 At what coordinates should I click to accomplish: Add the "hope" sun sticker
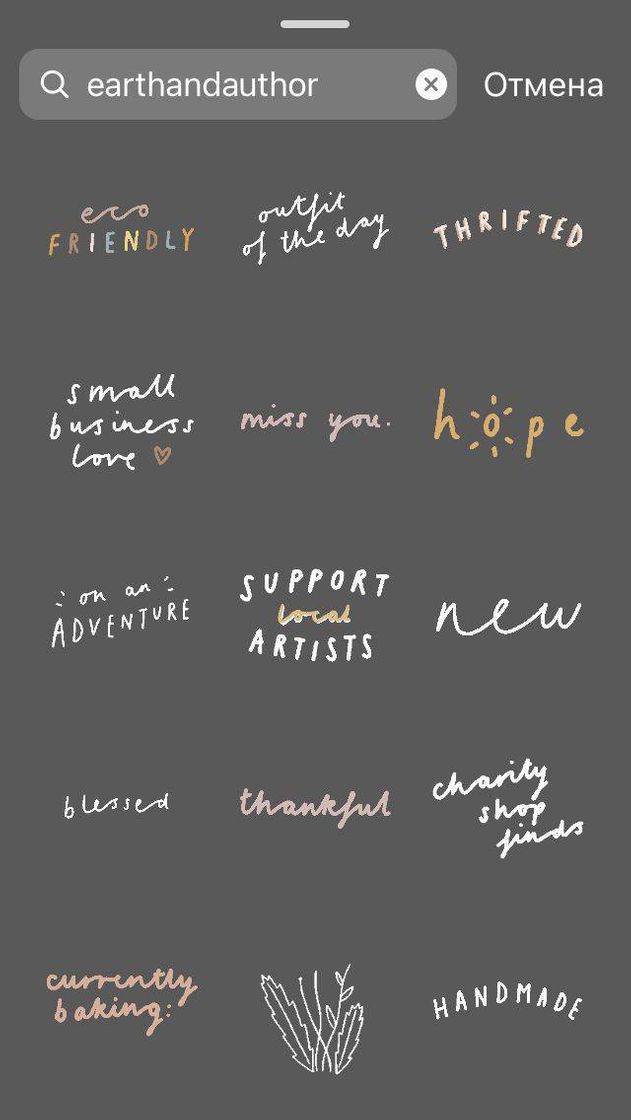click(x=508, y=425)
